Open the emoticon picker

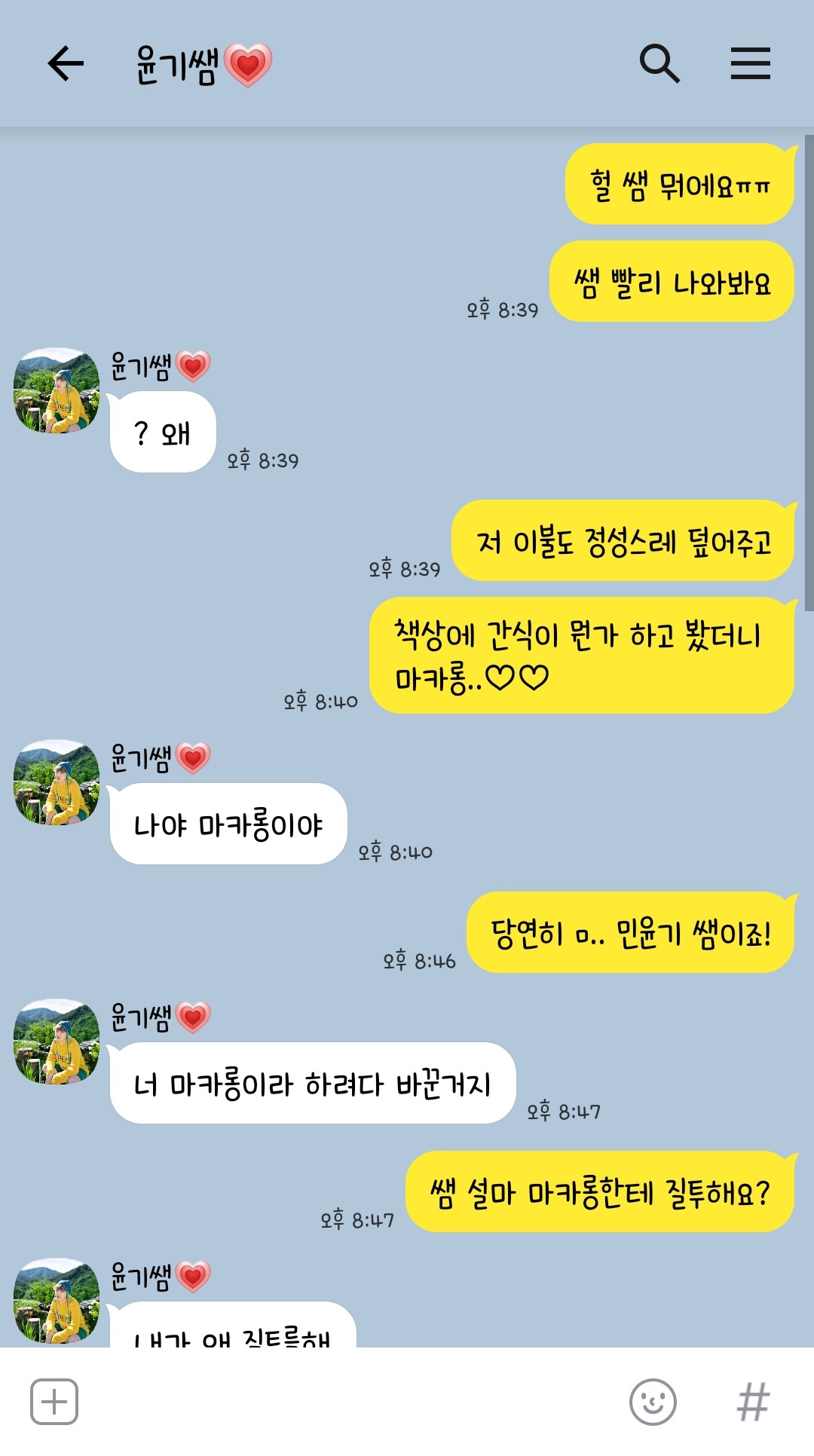[x=653, y=1402]
